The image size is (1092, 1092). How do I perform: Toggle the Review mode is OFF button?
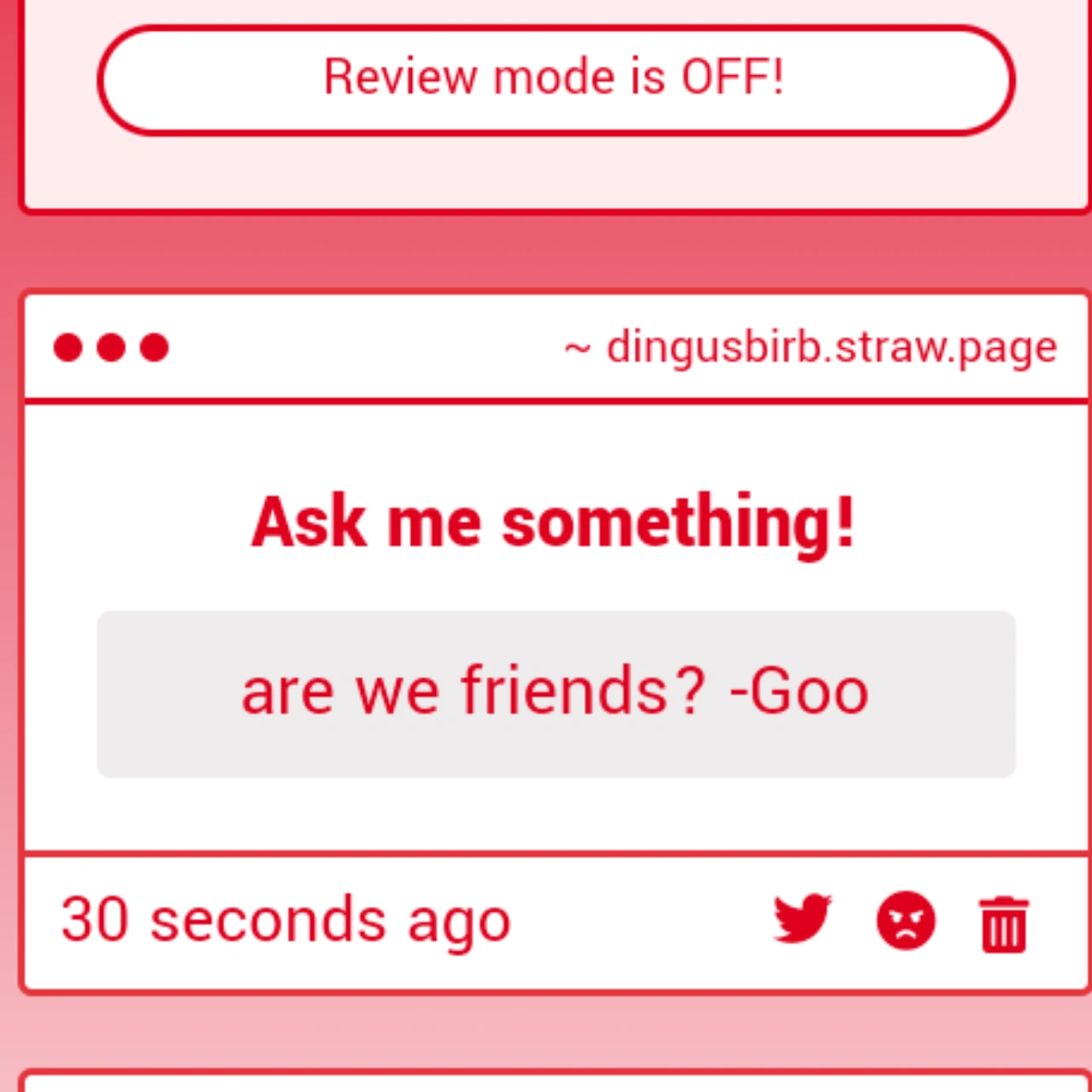pyautogui.click(x=555, y=80)
